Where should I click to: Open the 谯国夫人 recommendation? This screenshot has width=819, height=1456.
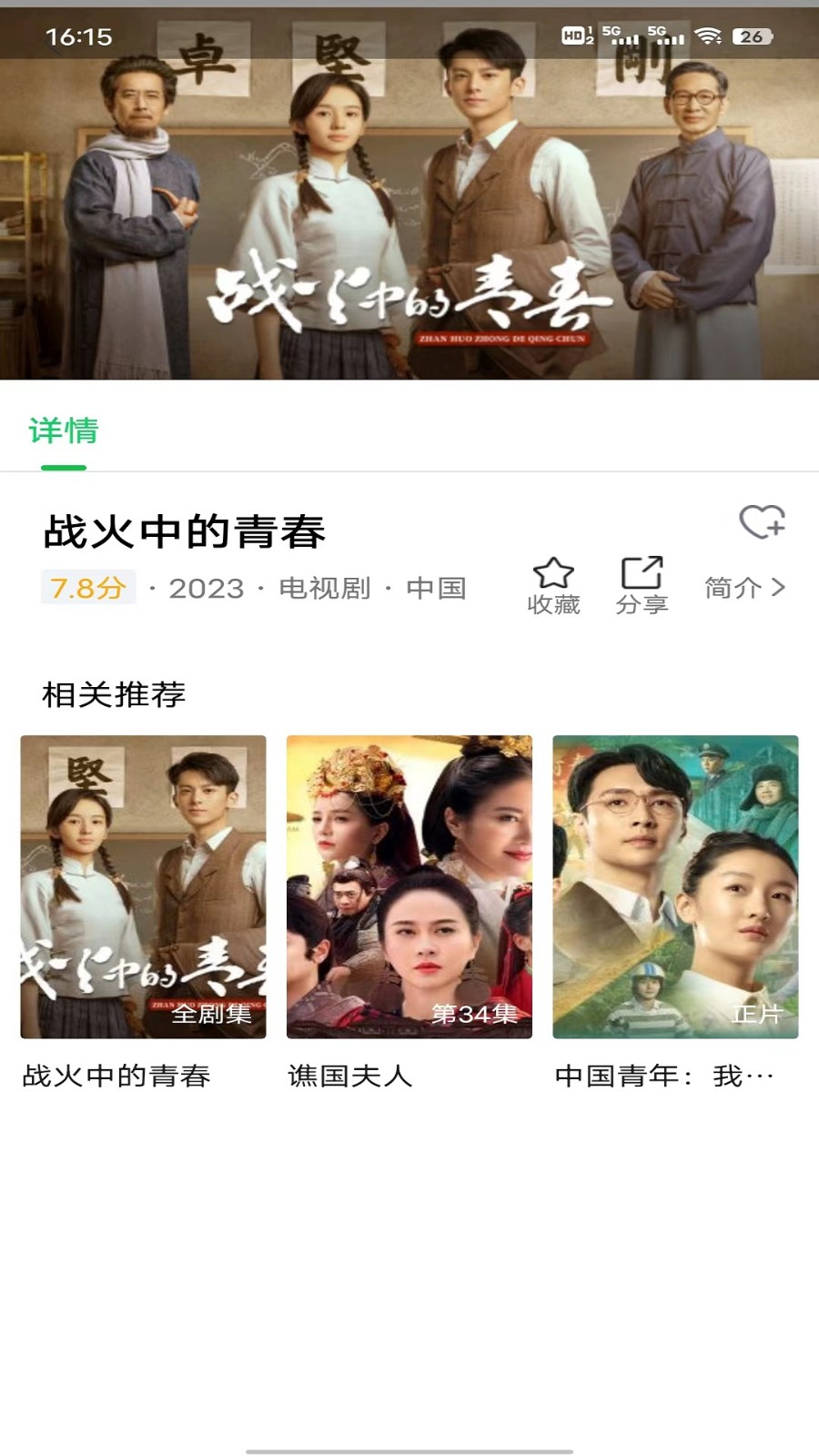pos(409,887)
